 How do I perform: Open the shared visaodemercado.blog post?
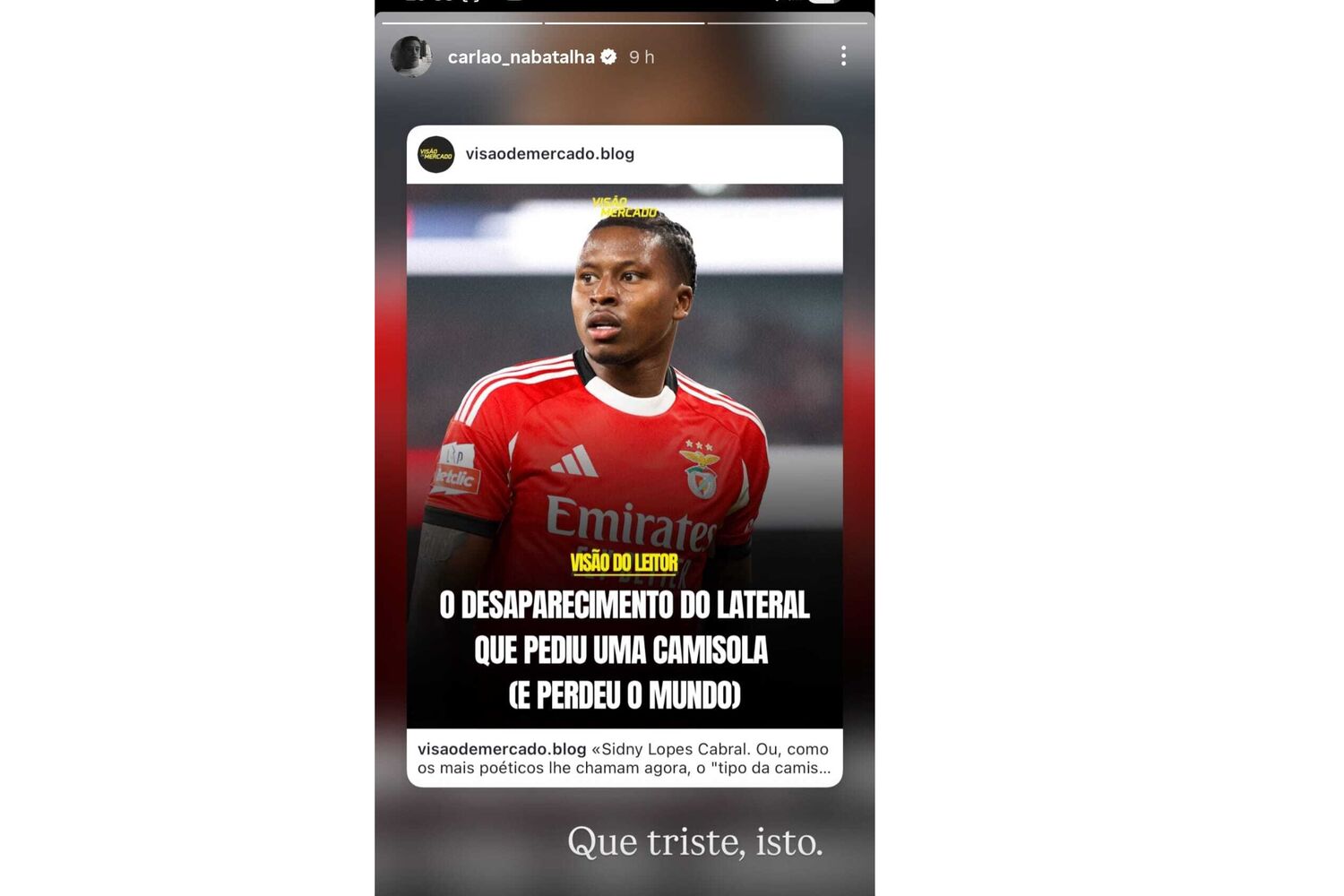tap(625, 457)
